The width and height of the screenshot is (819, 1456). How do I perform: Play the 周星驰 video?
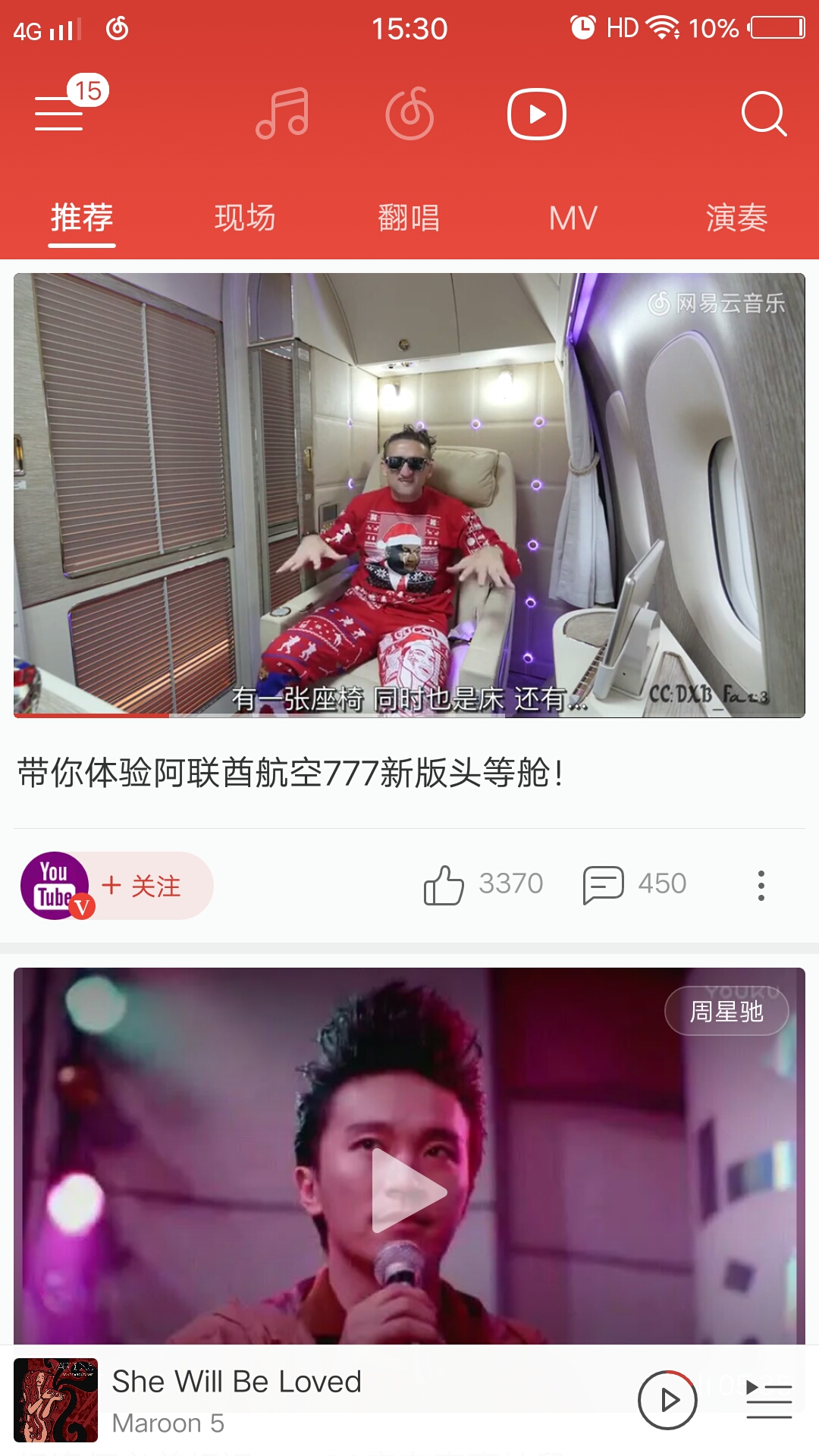[x=409, y=1191]
